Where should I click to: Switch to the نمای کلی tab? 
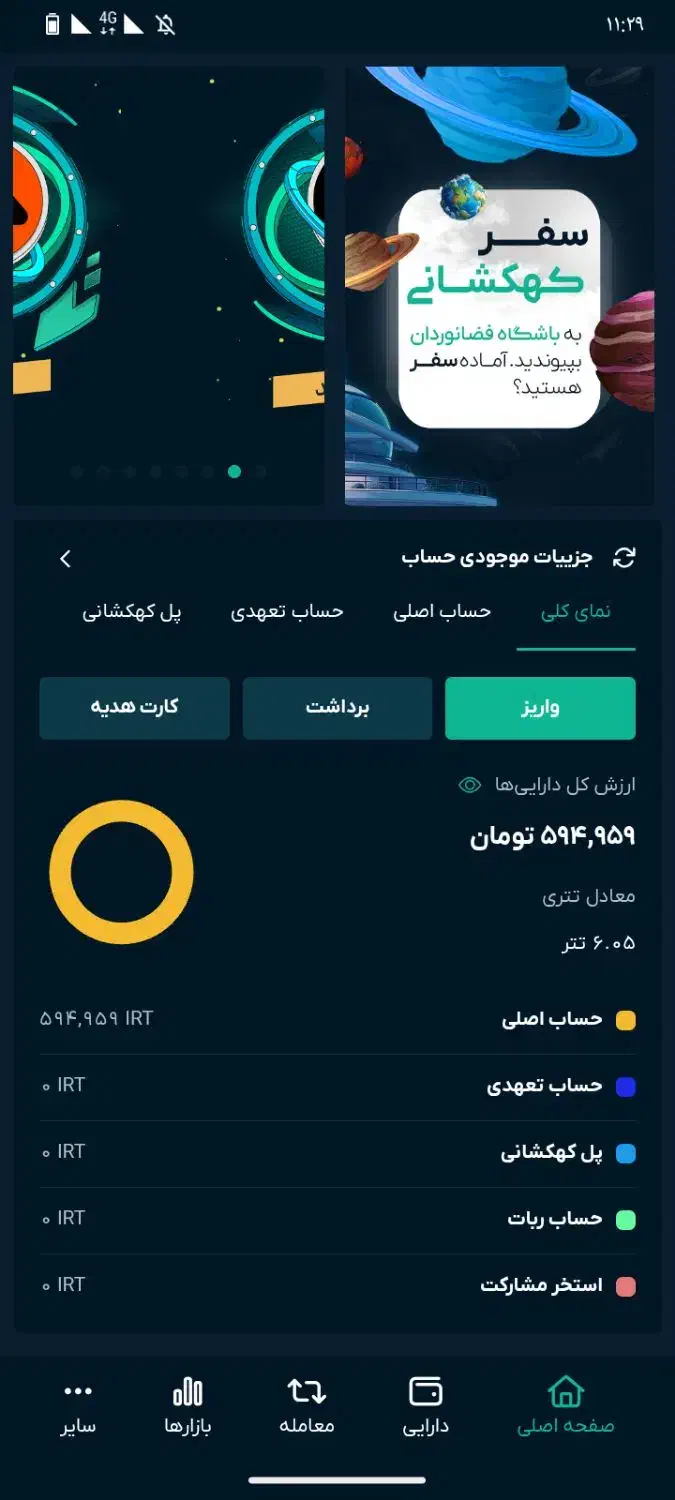[576, 612]
